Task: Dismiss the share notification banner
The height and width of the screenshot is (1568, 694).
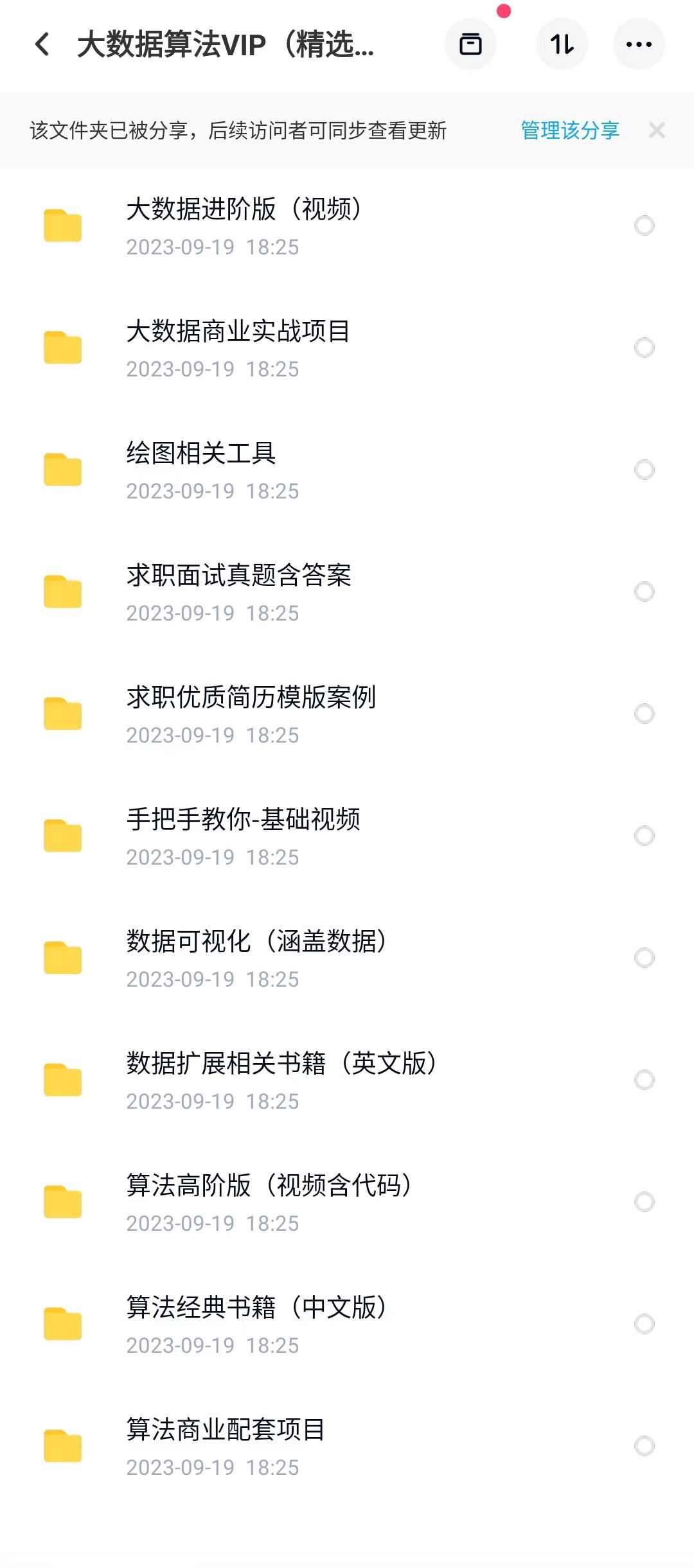Action: 657,130
